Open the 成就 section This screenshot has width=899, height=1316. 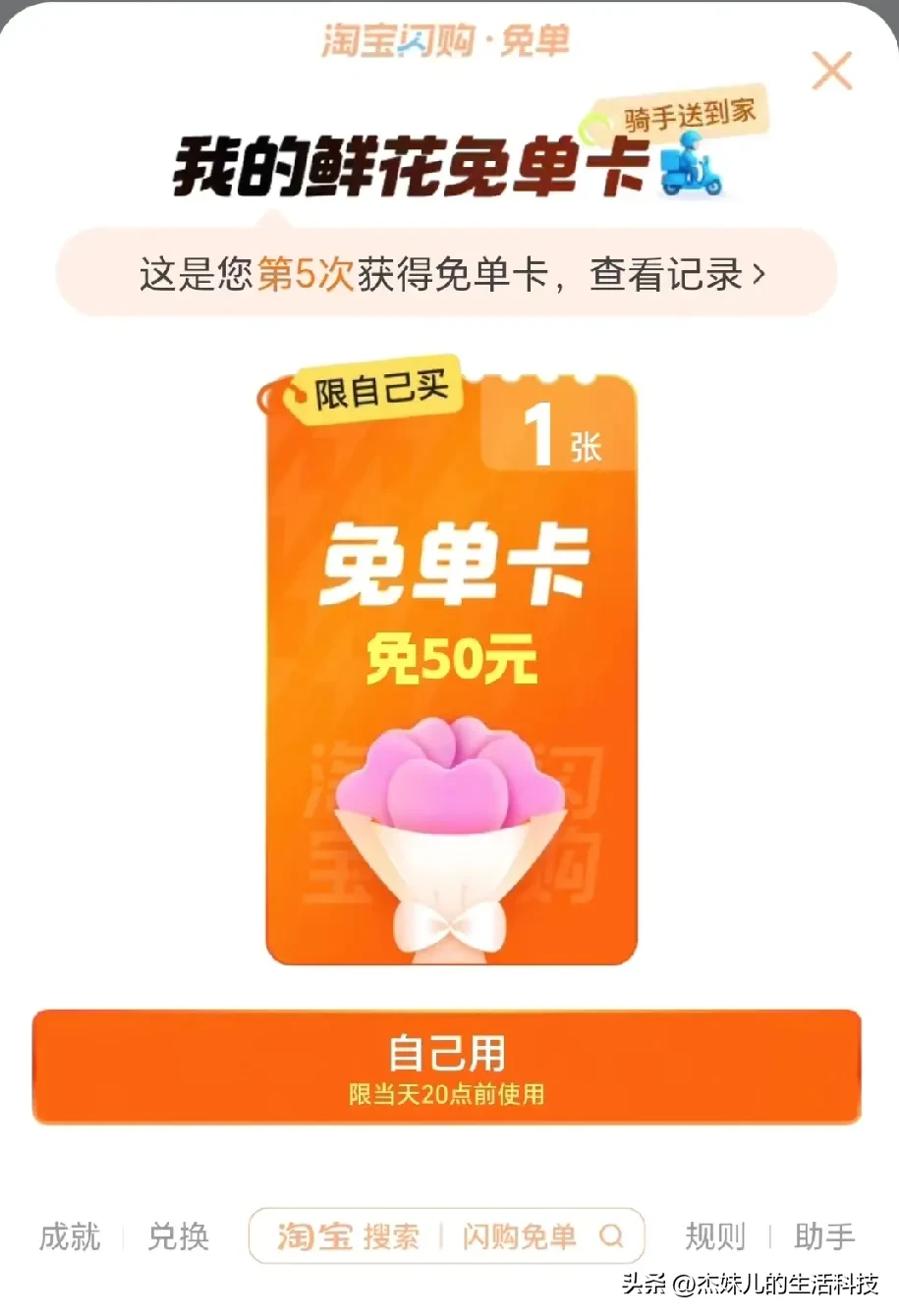(x=70, y=1236)
